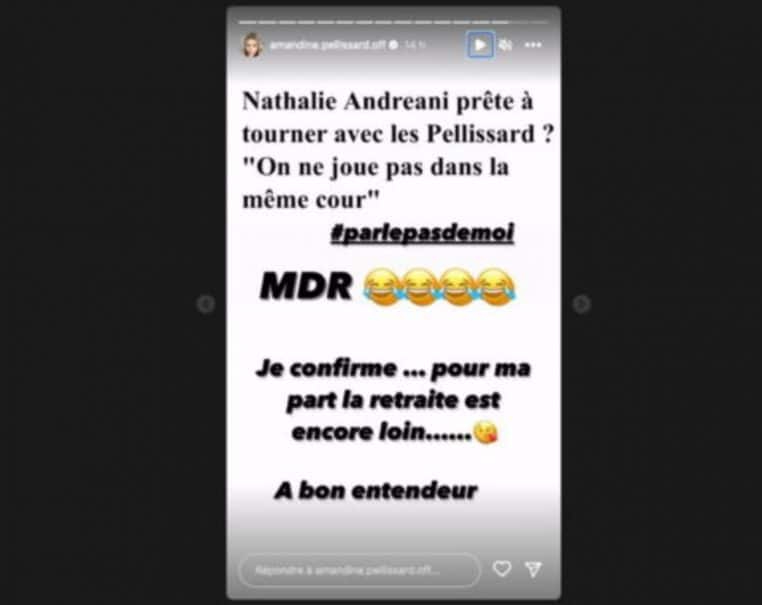The width and height of the screenshot is (762, 605).
Task: Tap the reply field to answer amandine.pellissard.off
Action: tap(359, 569)
